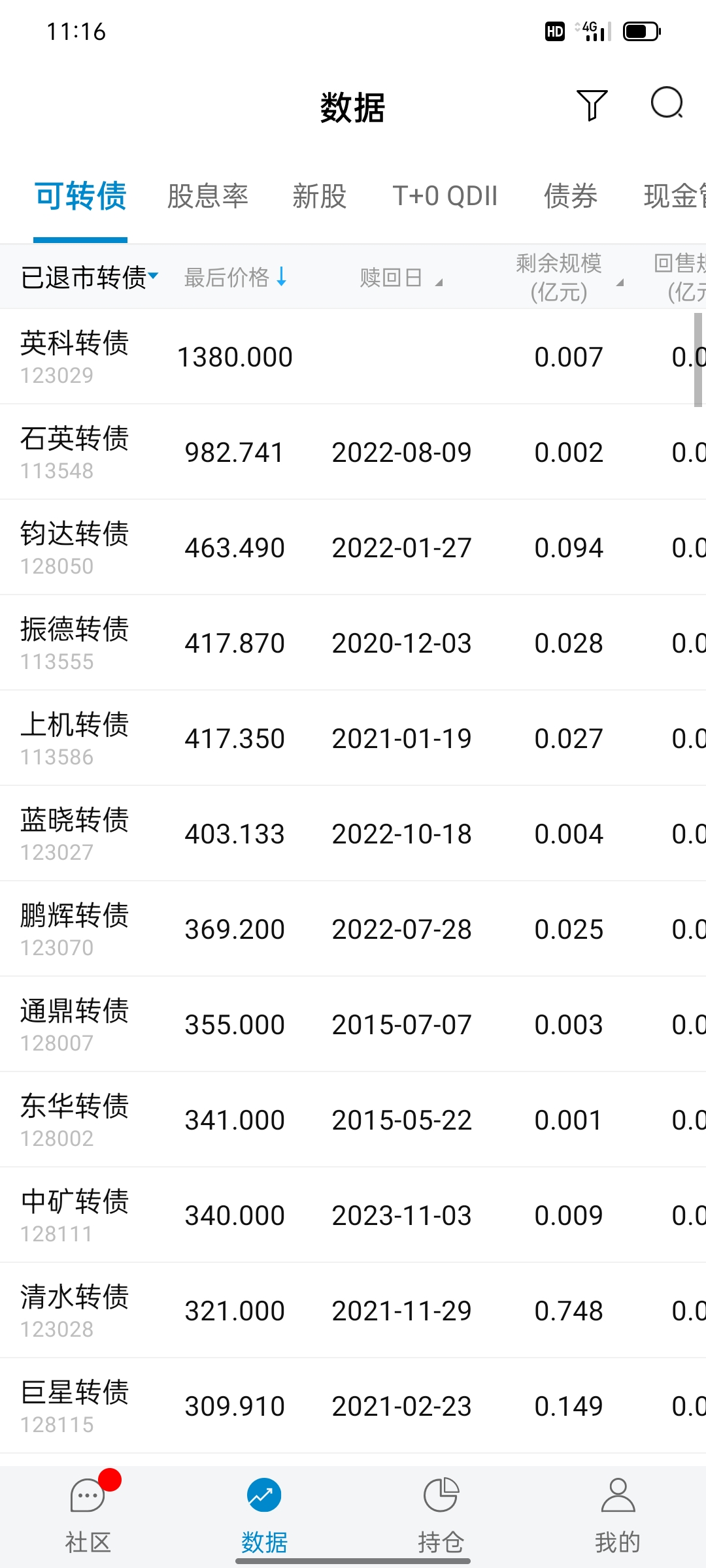The width and height of the screenshot is (706, 1568).
Task: Open the filter funnel icon
Action: (x=592, y=105)
